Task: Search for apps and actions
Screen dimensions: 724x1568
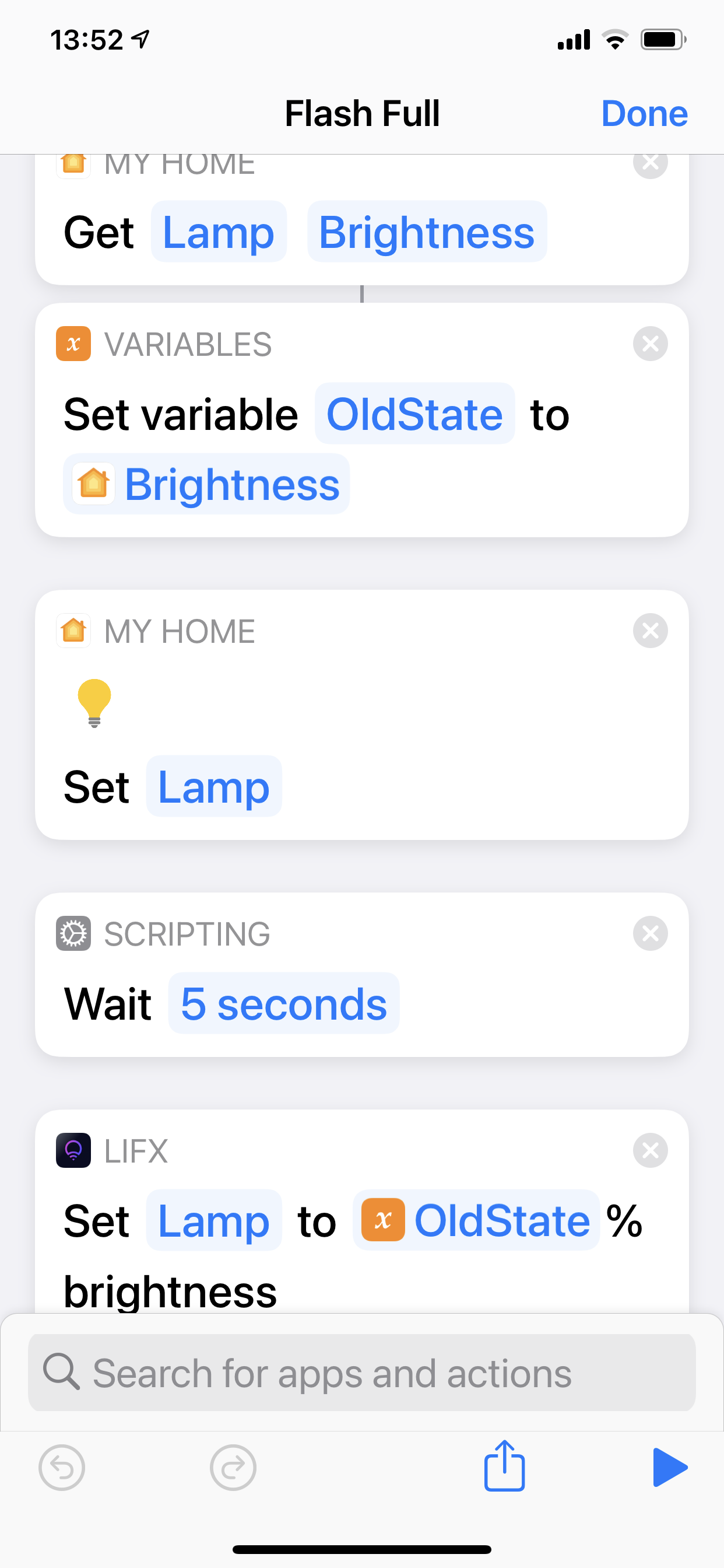Action: [x=362, y=1373]
